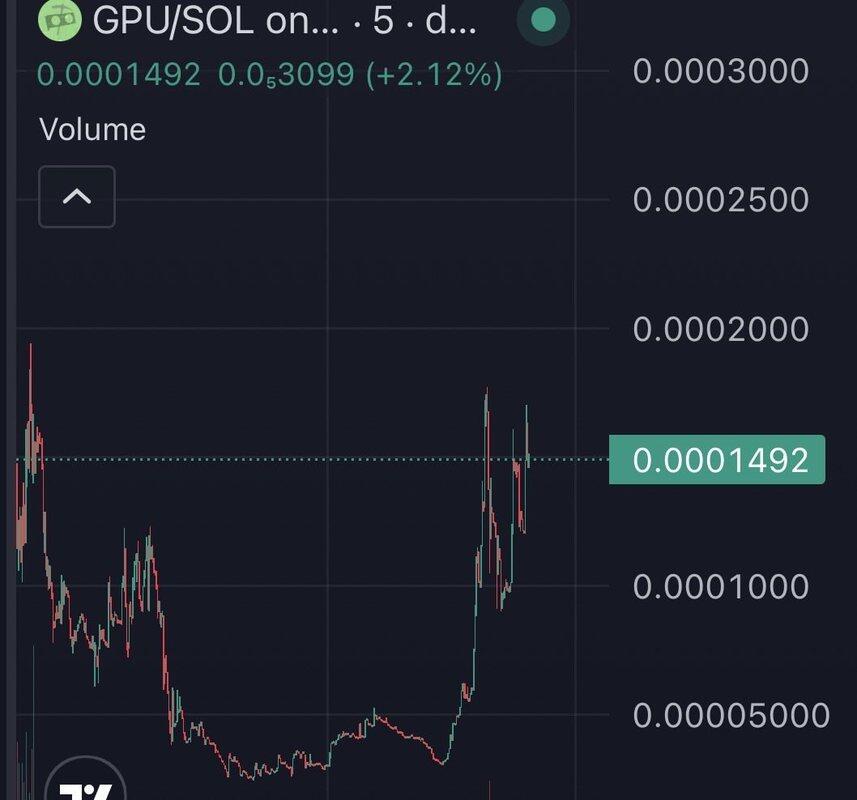This screenshot has height=800, width=857.
Task: Collapse the indicator legend chevron
Action: click(x=77, y=197)
